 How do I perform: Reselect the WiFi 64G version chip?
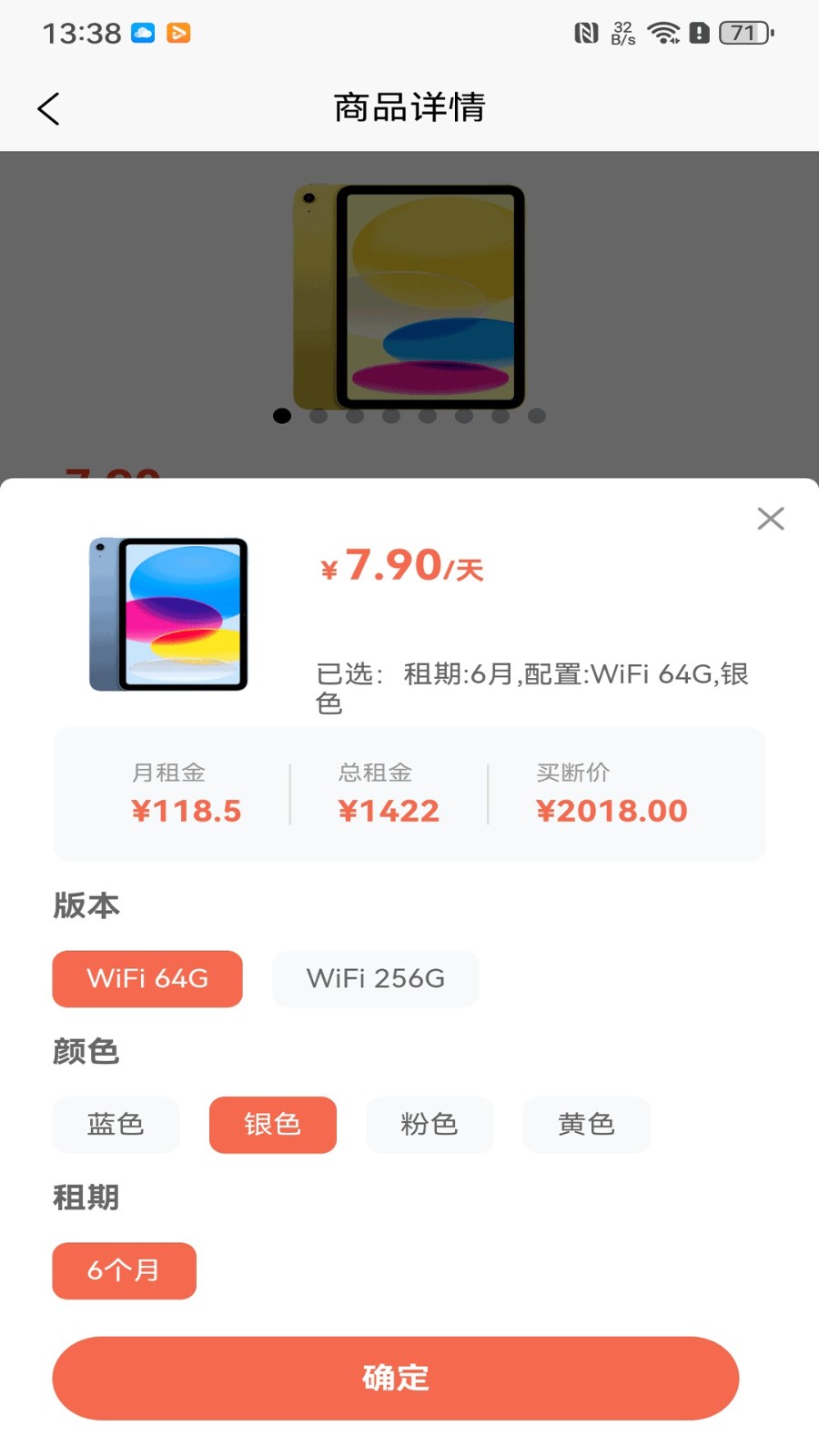pos(147,979)
